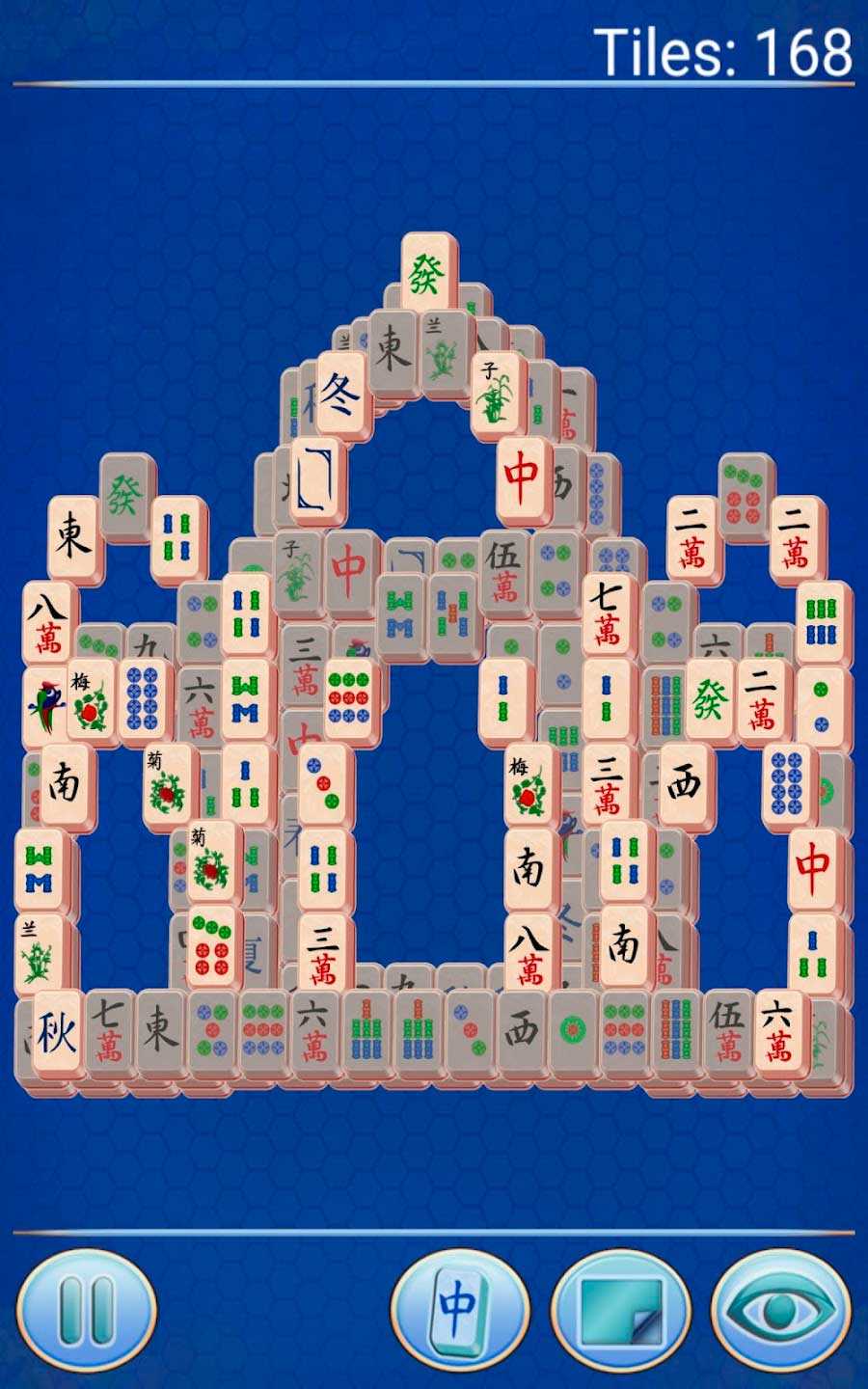Pause the mahjong game

[x=87, y=1310]
